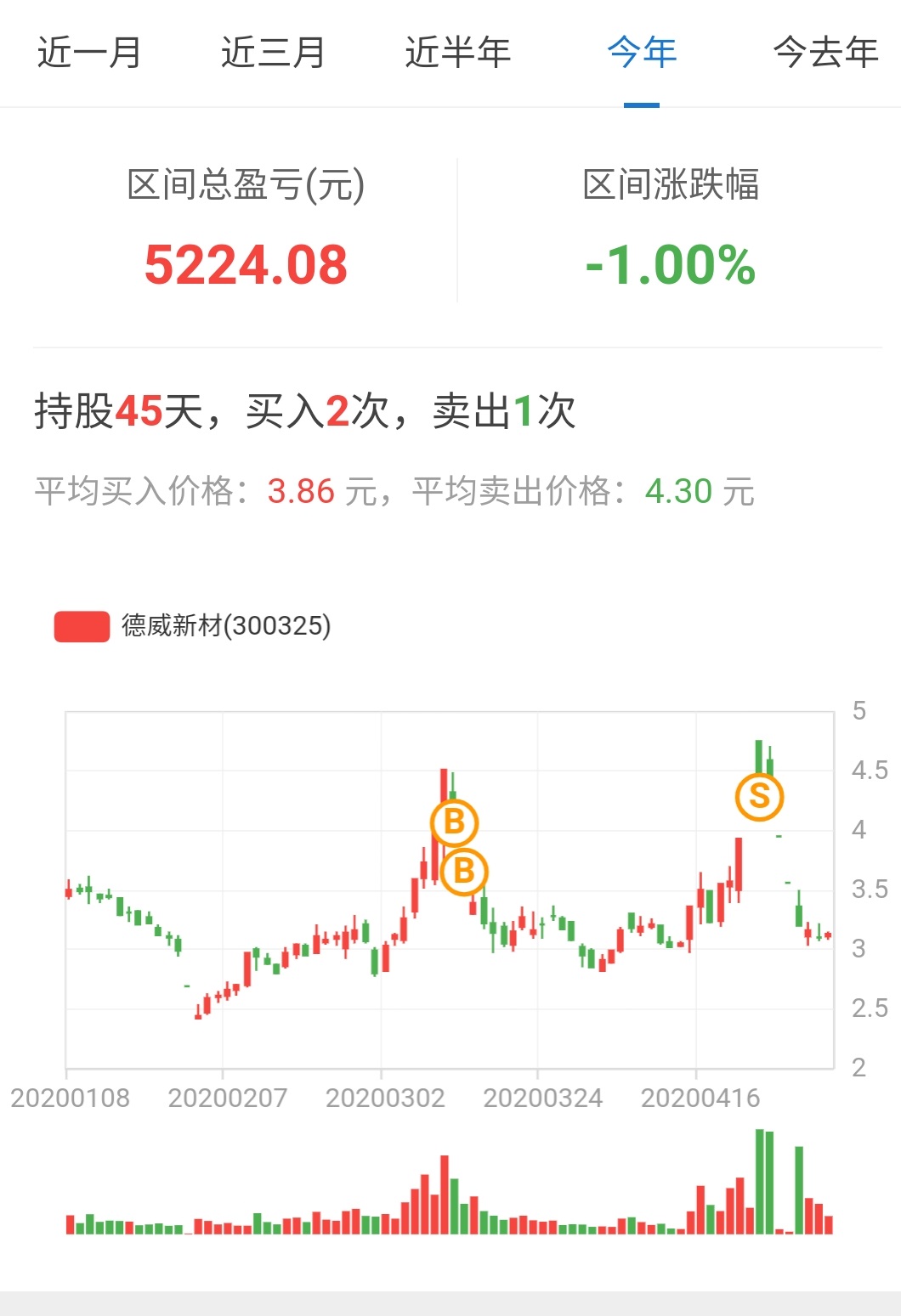This screenshot has height=1316, width=901.
Task: Switch to the 今去年 tab
Action: 823,53
